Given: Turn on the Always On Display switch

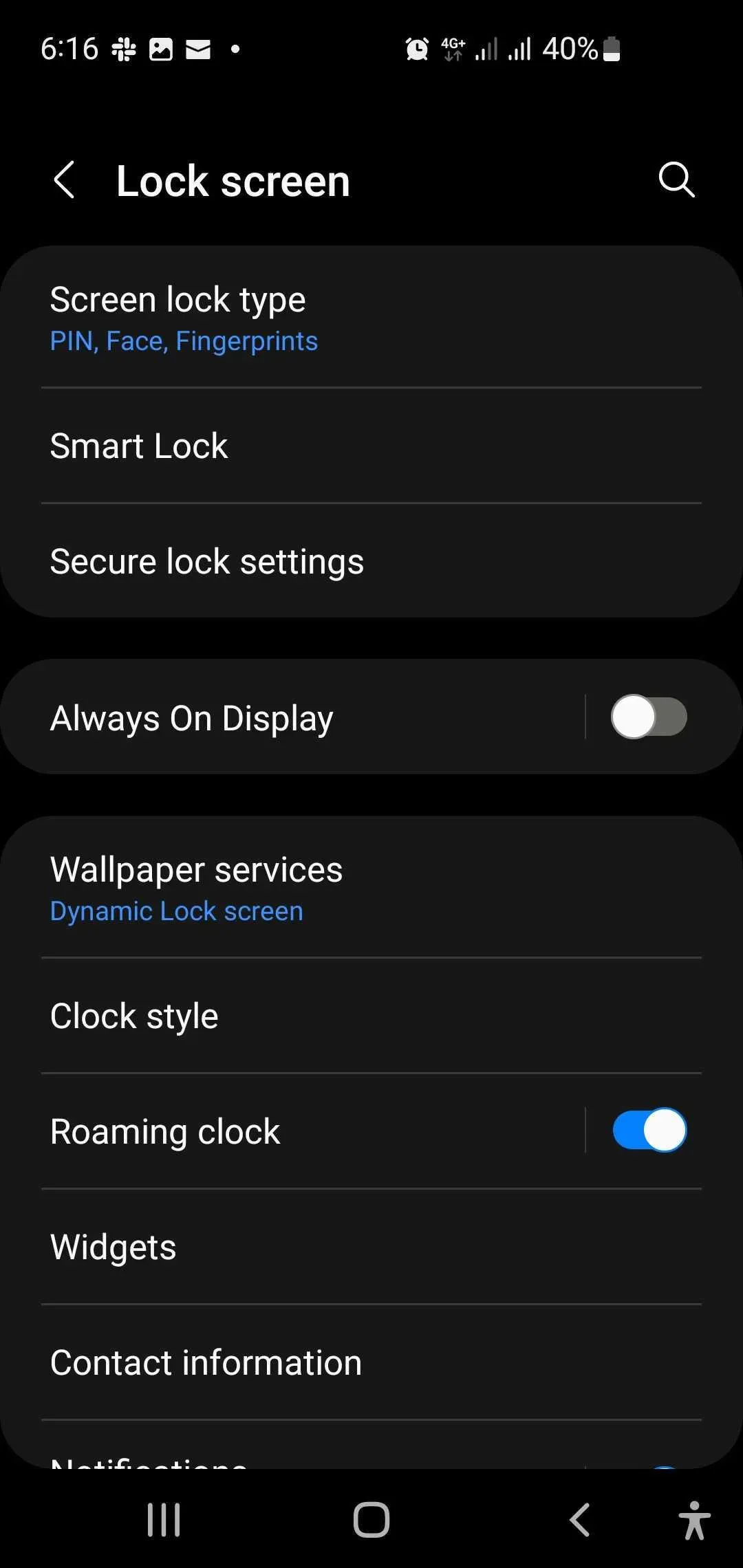Looking at the screenshot, I should [x=649, y=717].
